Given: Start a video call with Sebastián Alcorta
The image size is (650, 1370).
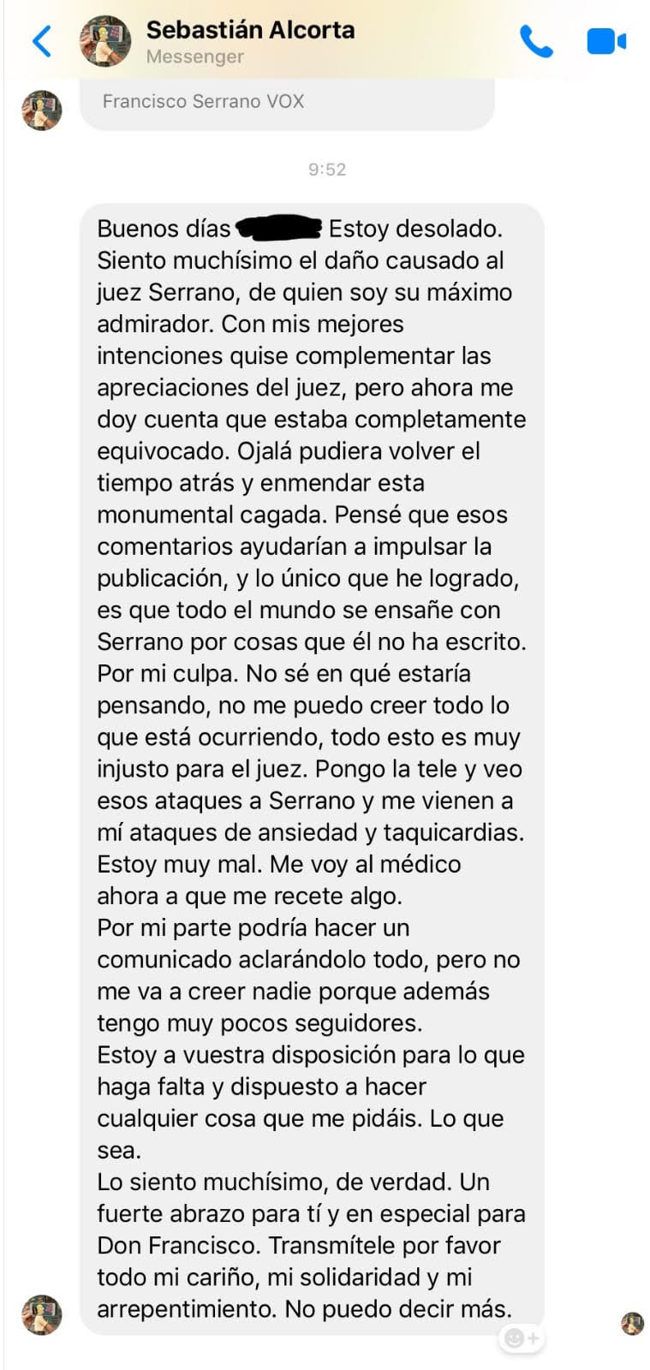Looking at the screenshot, I should coord(606,42).
